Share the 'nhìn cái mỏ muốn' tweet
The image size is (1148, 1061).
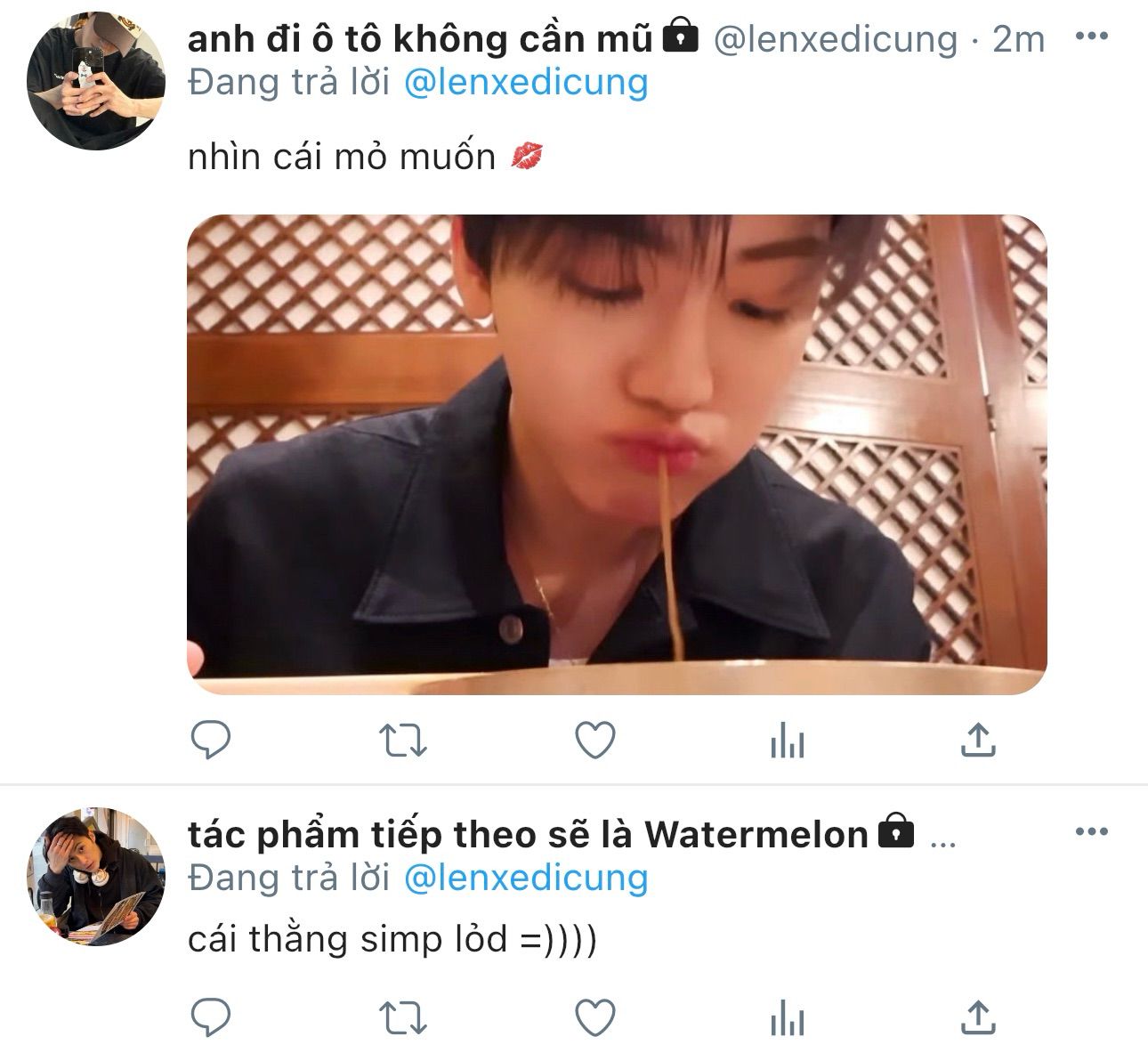click(977, 739)
